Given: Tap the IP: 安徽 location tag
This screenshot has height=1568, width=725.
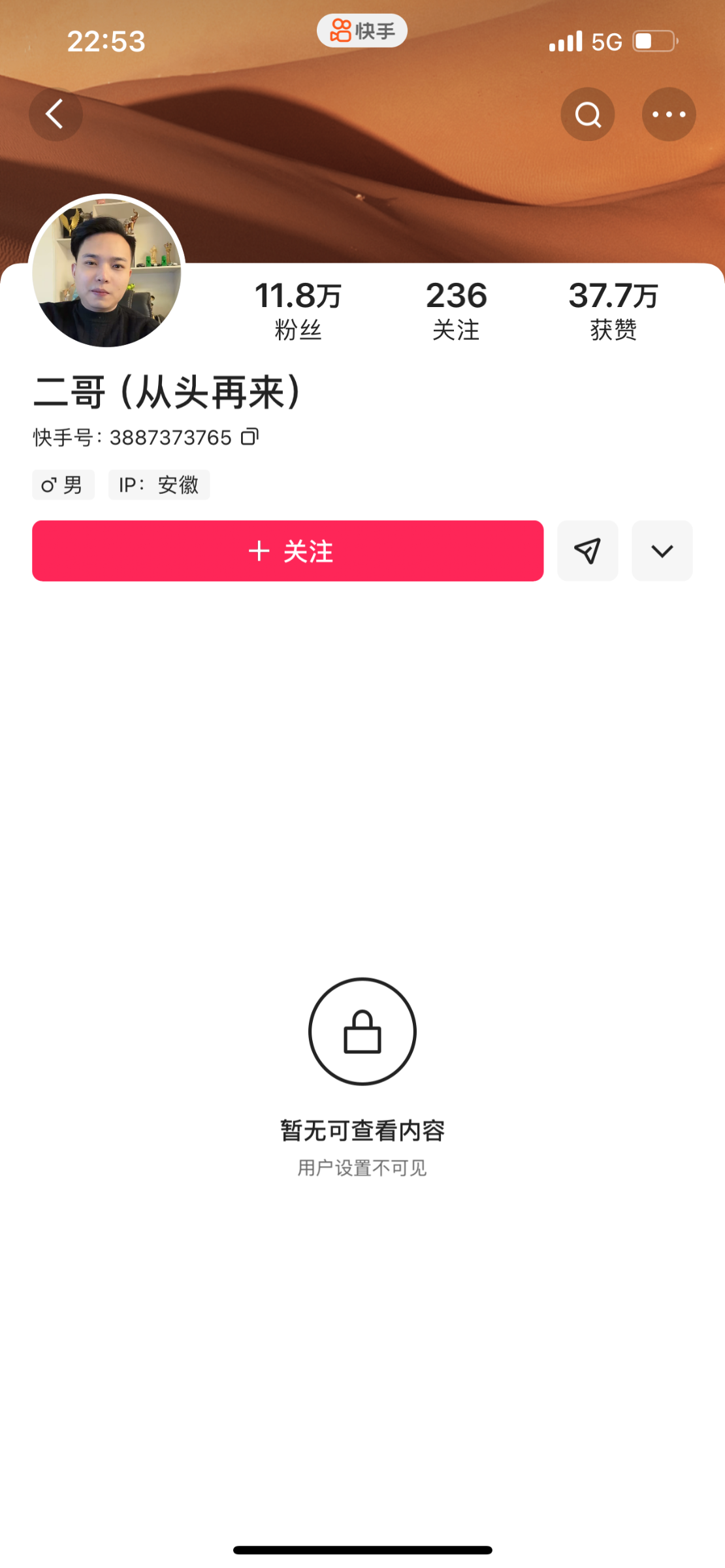Looking at the screenshot, I should 159,484.
